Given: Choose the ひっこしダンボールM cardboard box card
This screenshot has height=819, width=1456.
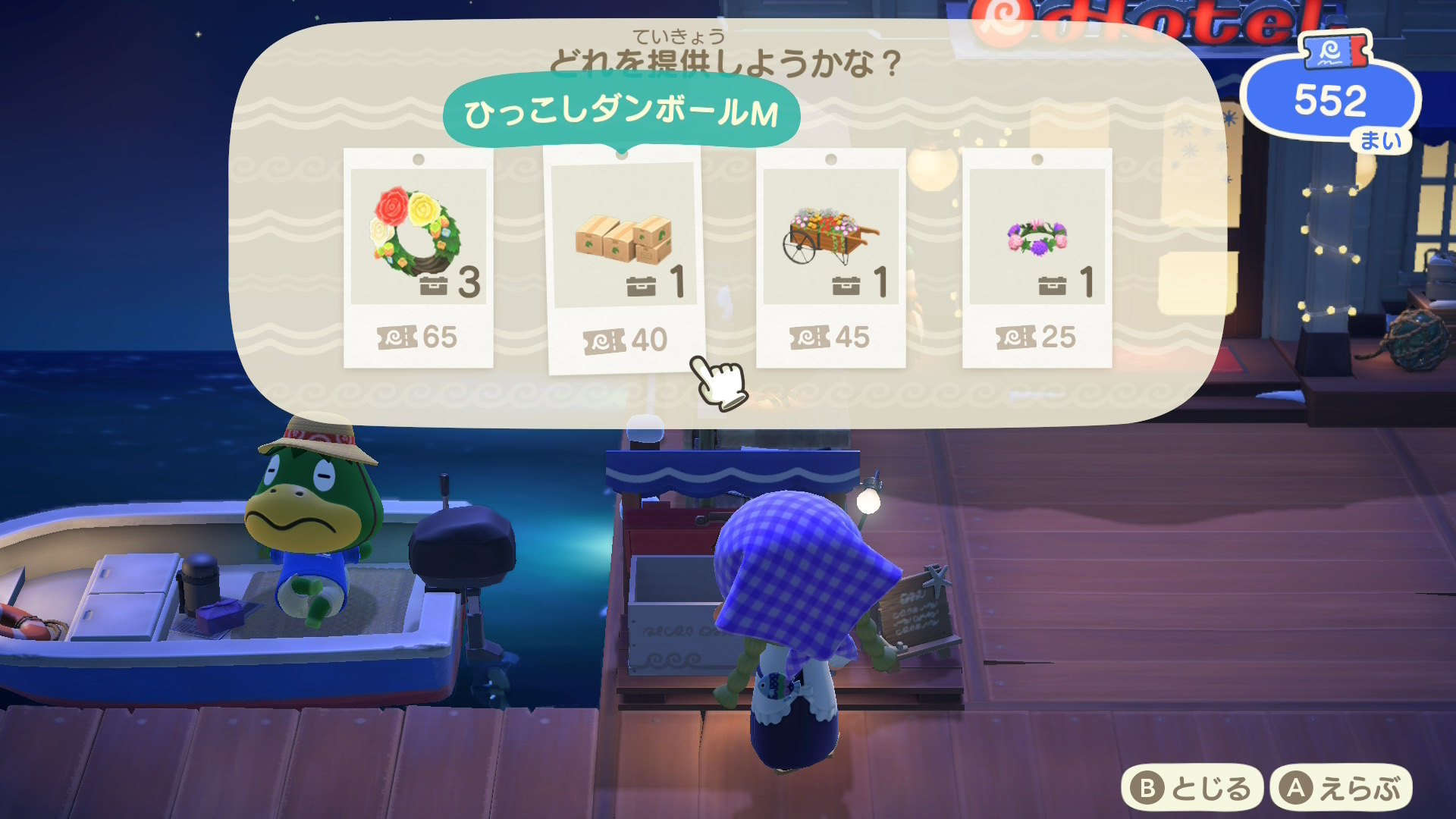Looking at the screenshot, I should pyautogui.click(x=625, y=258).
